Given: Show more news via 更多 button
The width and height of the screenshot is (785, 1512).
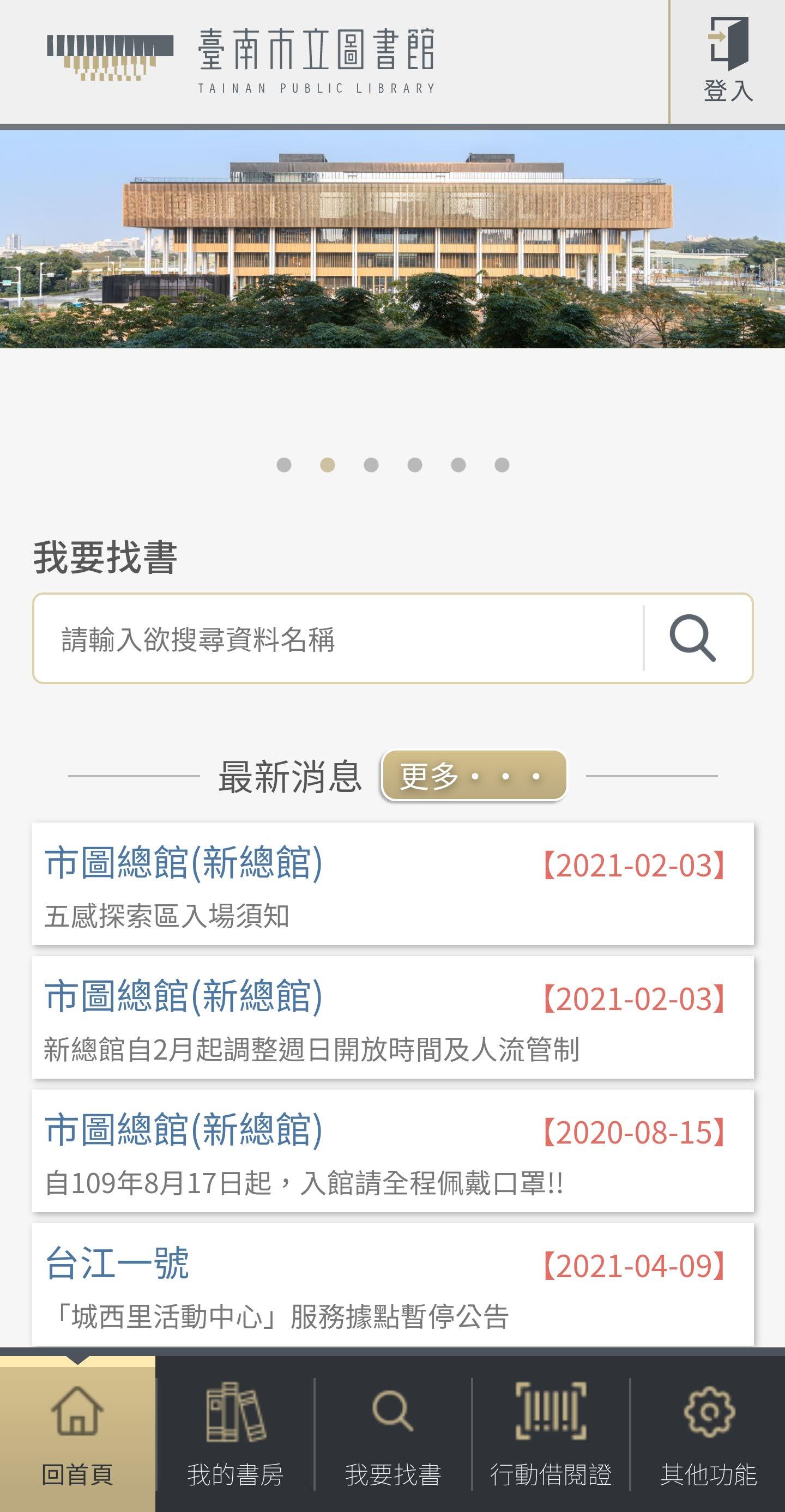Looking at the screenshot, I should click(474, 776).
